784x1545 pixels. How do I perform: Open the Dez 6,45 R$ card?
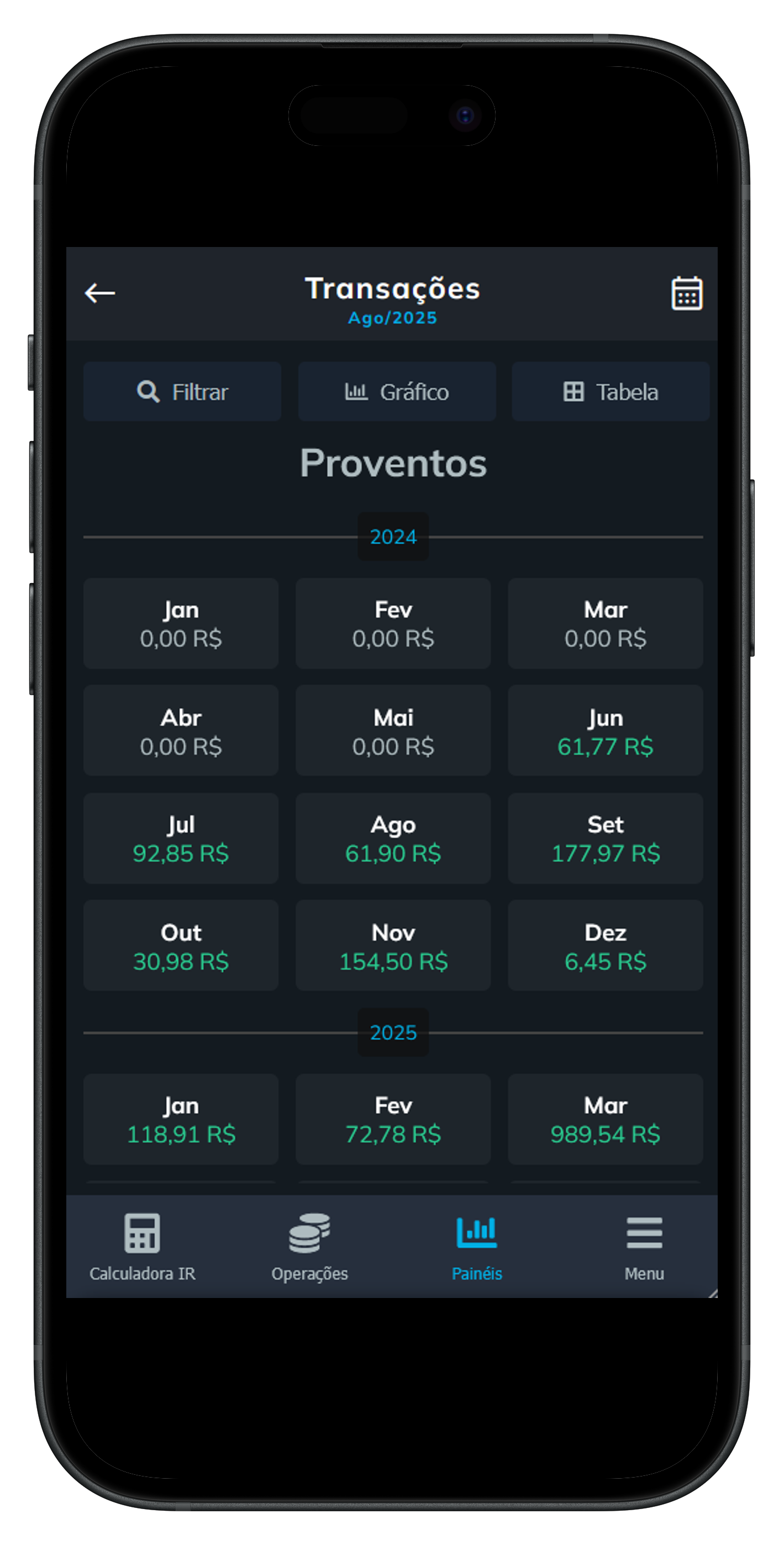pyautogui.click(x=604, y=945)
